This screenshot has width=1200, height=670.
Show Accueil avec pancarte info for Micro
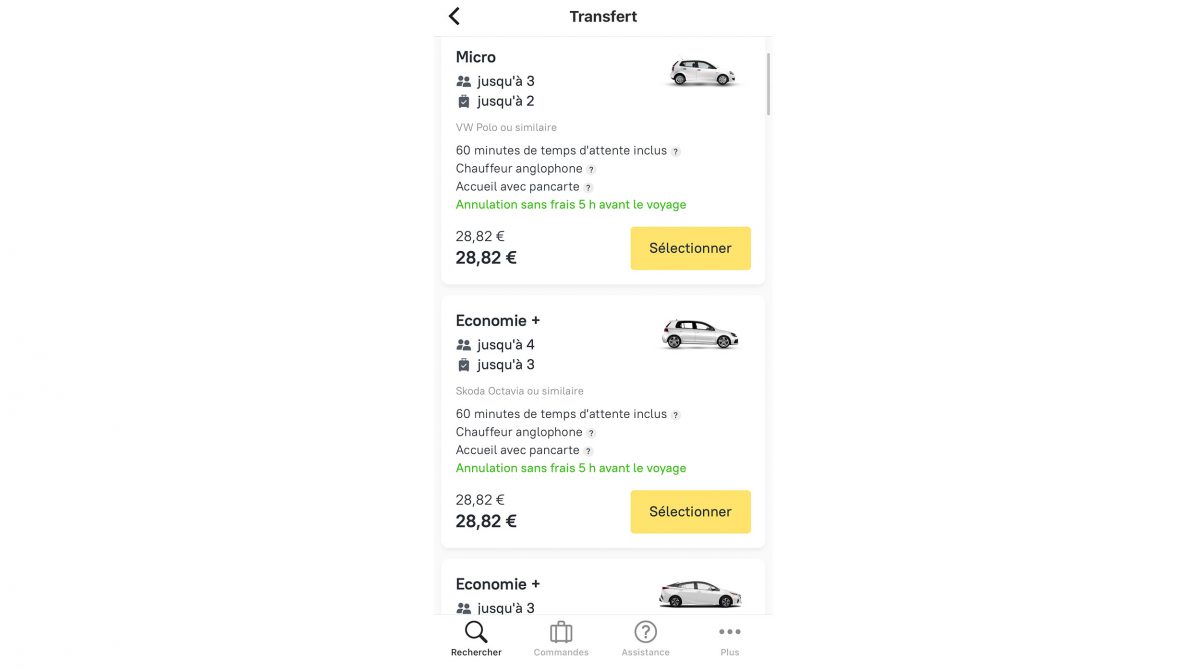[x=588, y=187]
